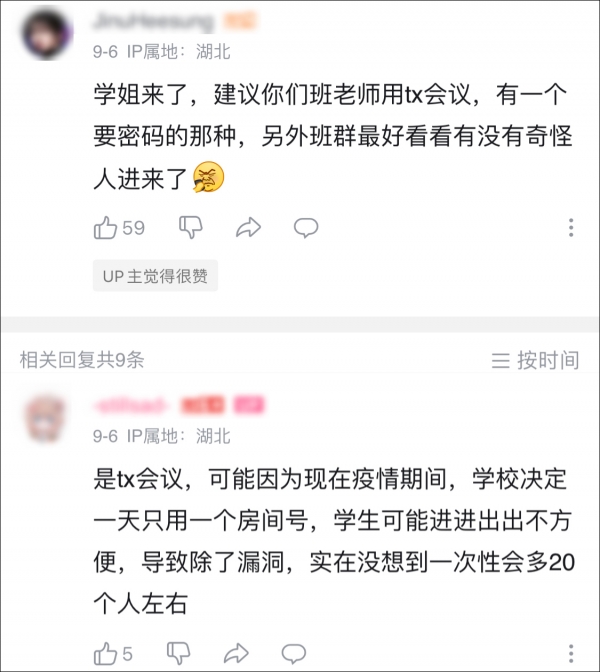Like the reply with 5 likes
The width and height of the screenshot is (600, 672).
pos(106,654)
